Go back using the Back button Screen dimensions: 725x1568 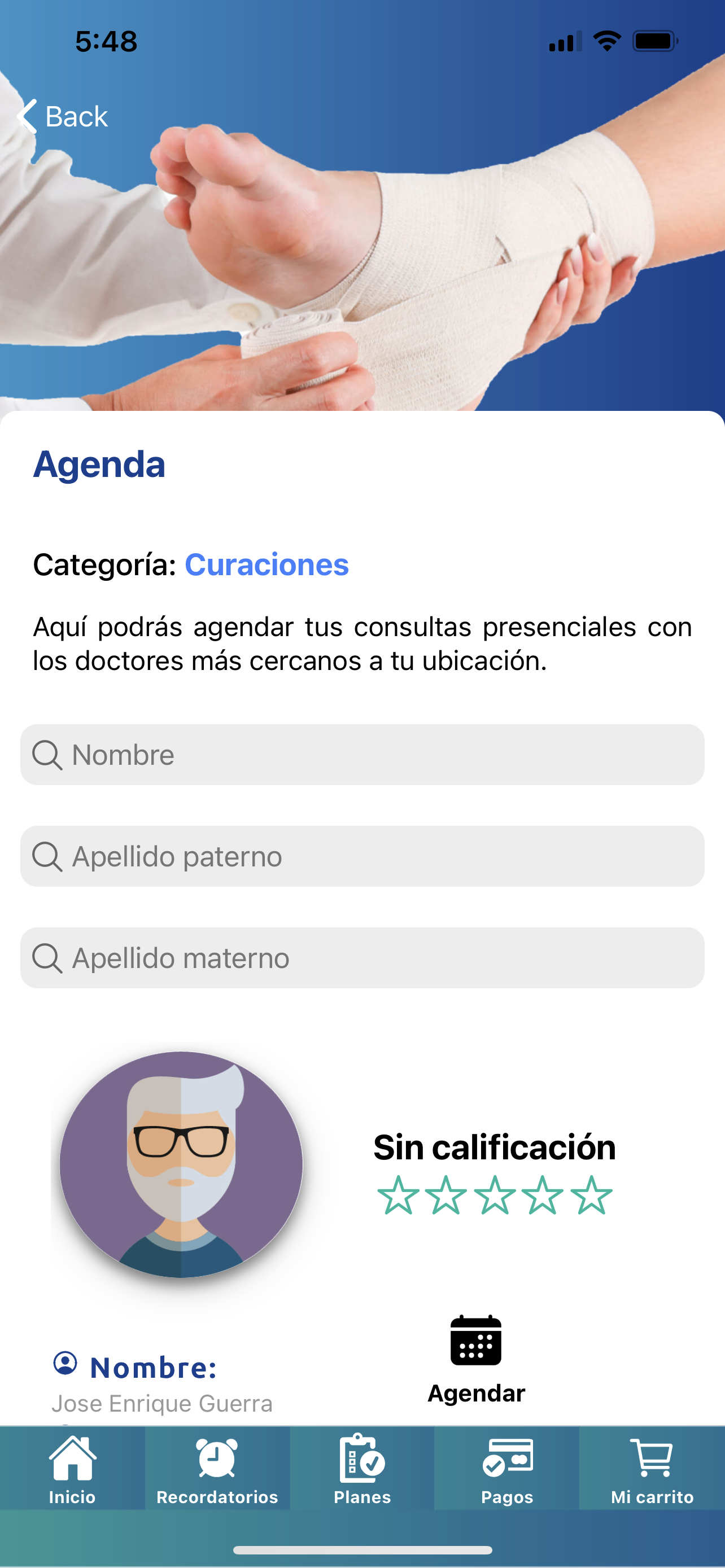coord(63,116)
